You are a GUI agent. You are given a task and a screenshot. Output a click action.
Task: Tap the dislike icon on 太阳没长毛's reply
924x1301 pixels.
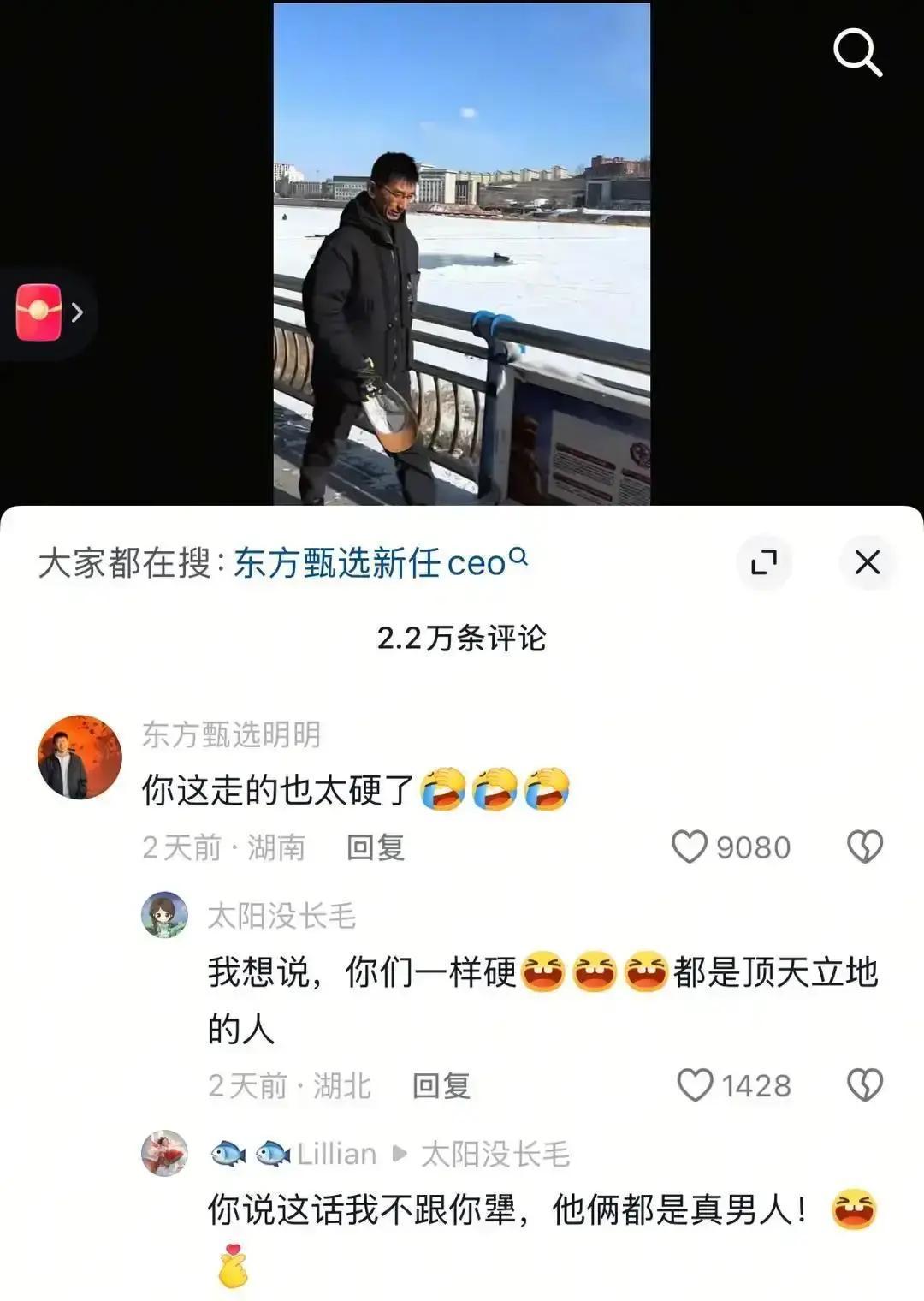pos(864,1083)
